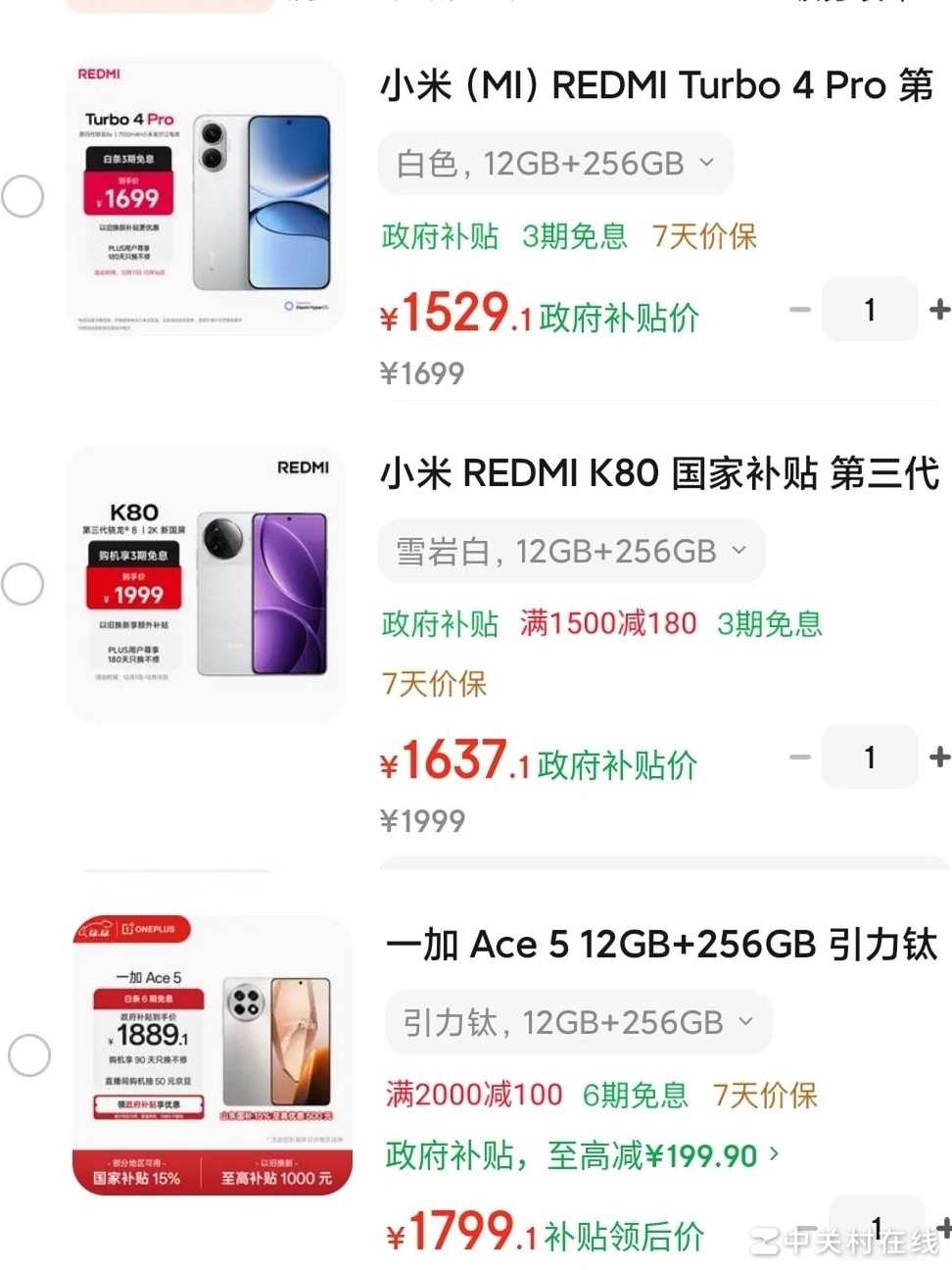Increase quantity for REDMI Turbo 4 Pro
Image resolution: width=952 pixels, height=1270 pixels.
pyautogui.click(x=939, y=310)
